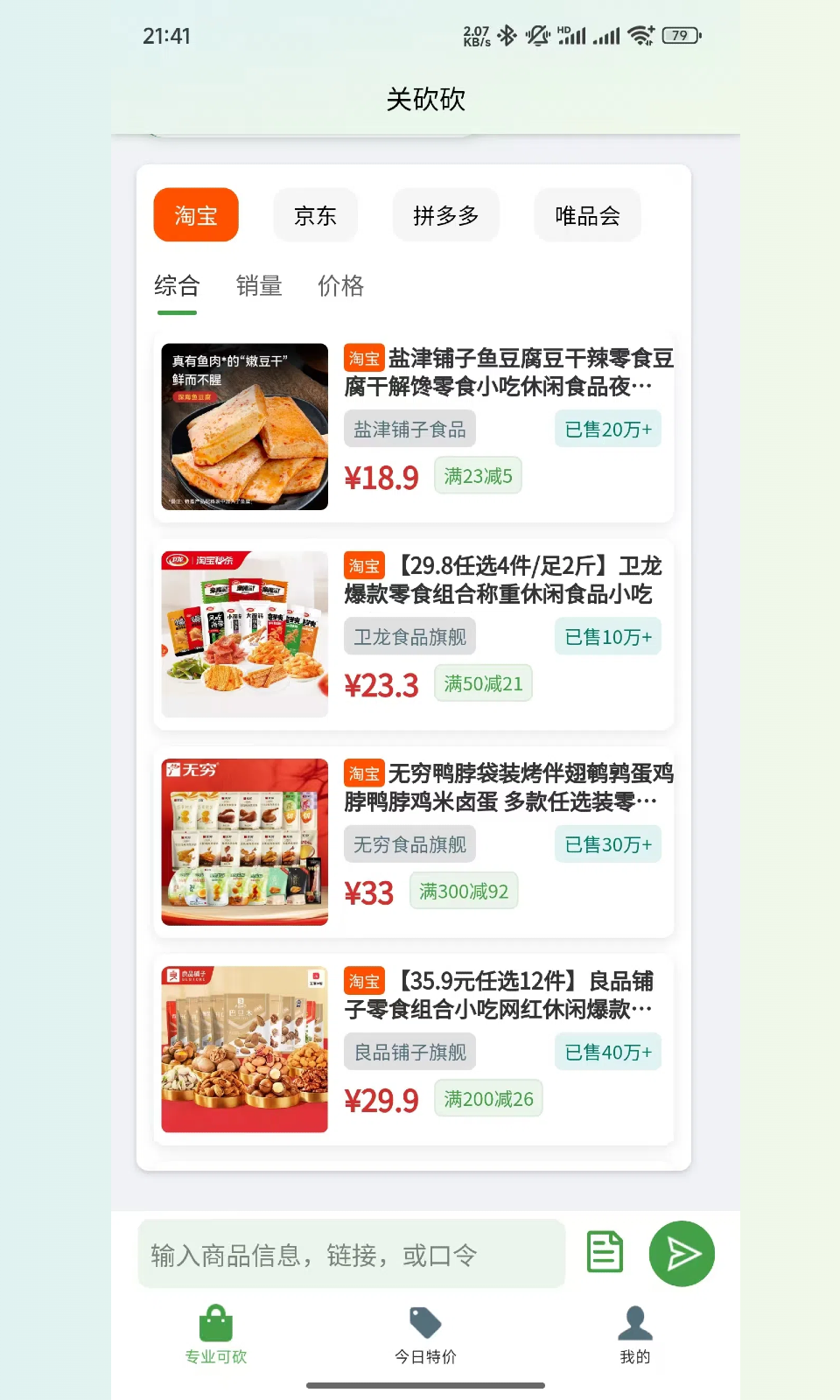
Task: Open the clipboard paste icon beside input
Action: [604, 1253]
